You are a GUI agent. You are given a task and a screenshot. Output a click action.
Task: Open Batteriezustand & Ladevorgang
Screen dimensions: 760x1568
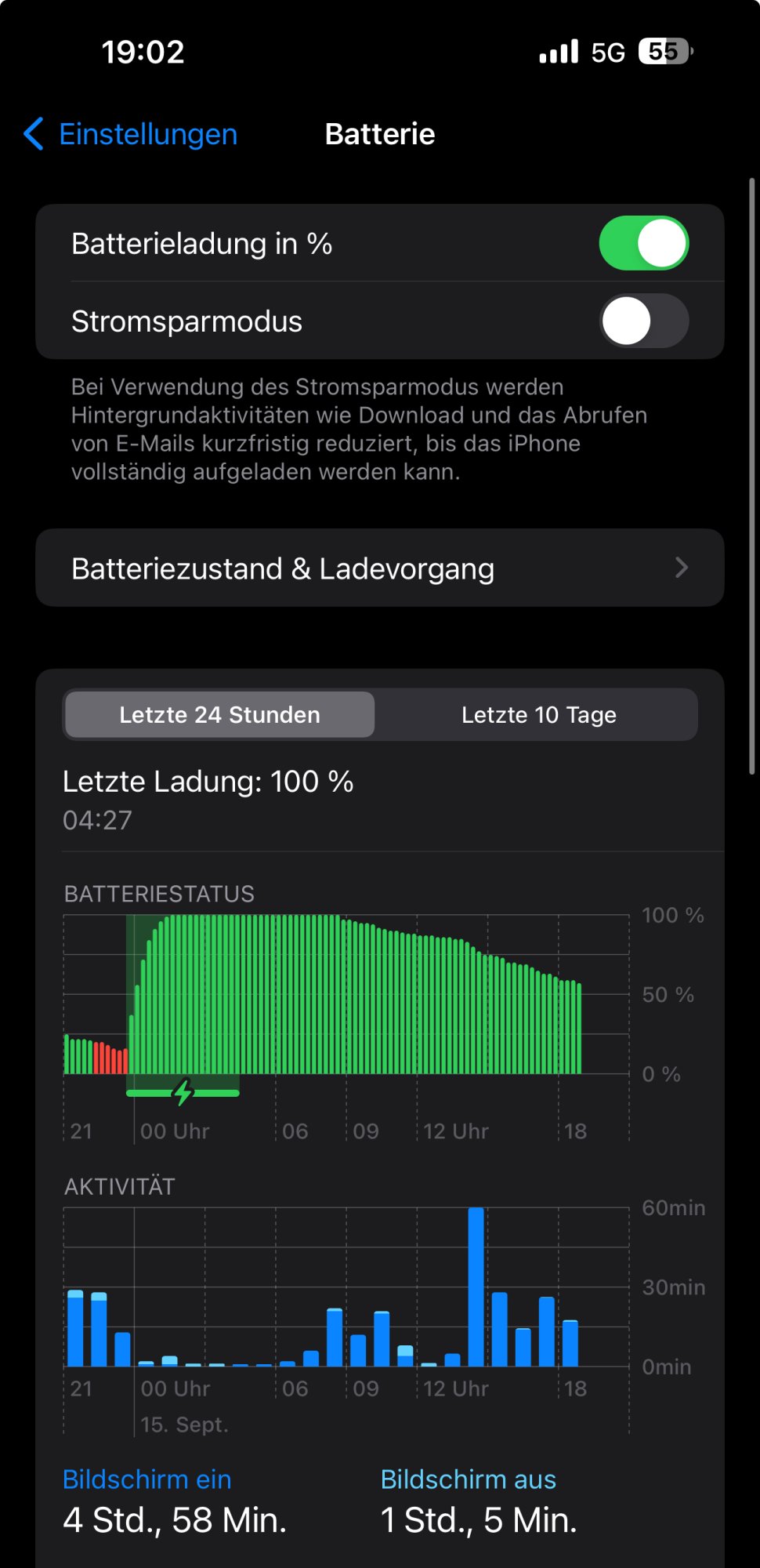coord(379,568)
